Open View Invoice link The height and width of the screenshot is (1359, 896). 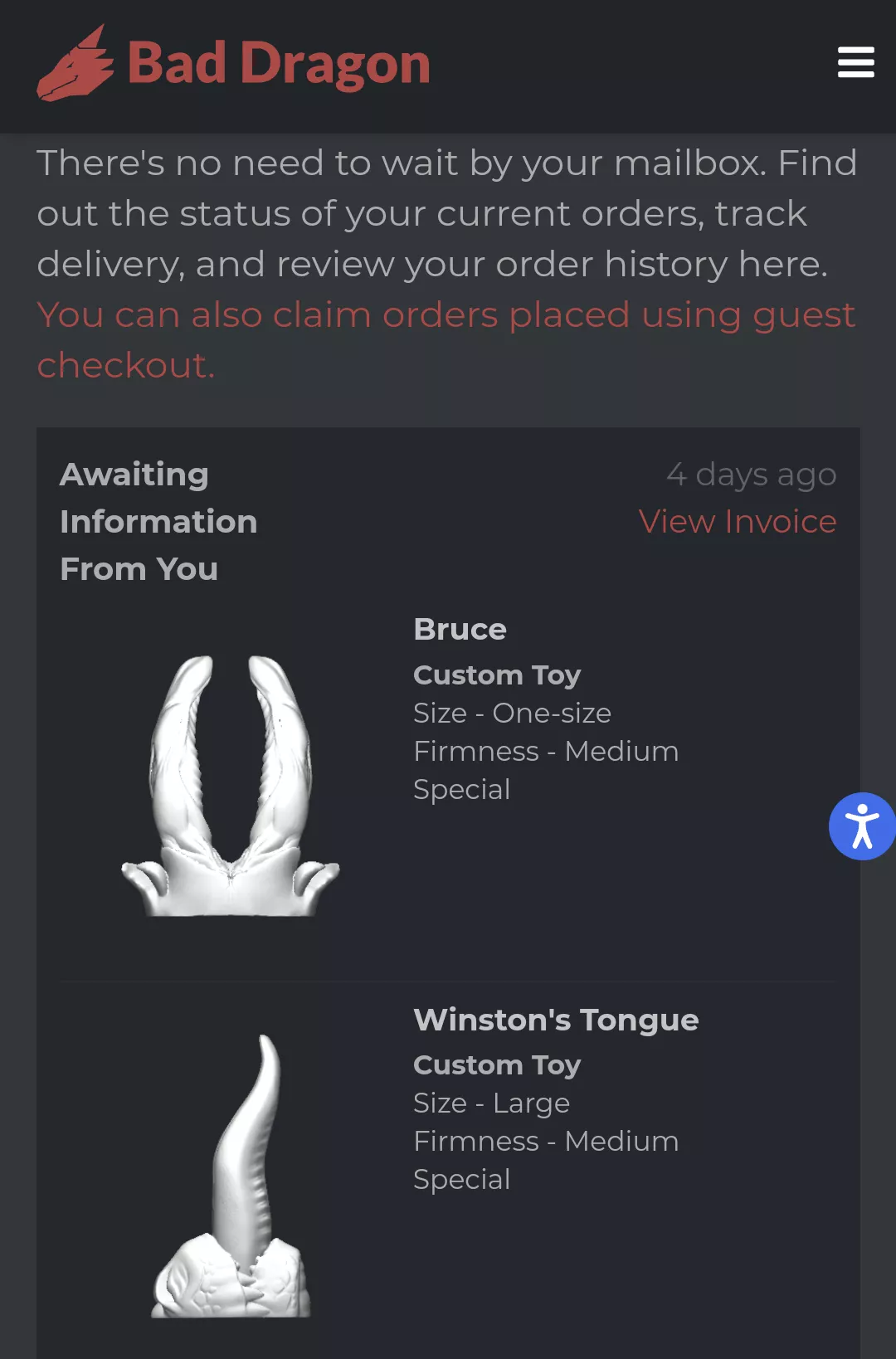(x=737, y=522)
